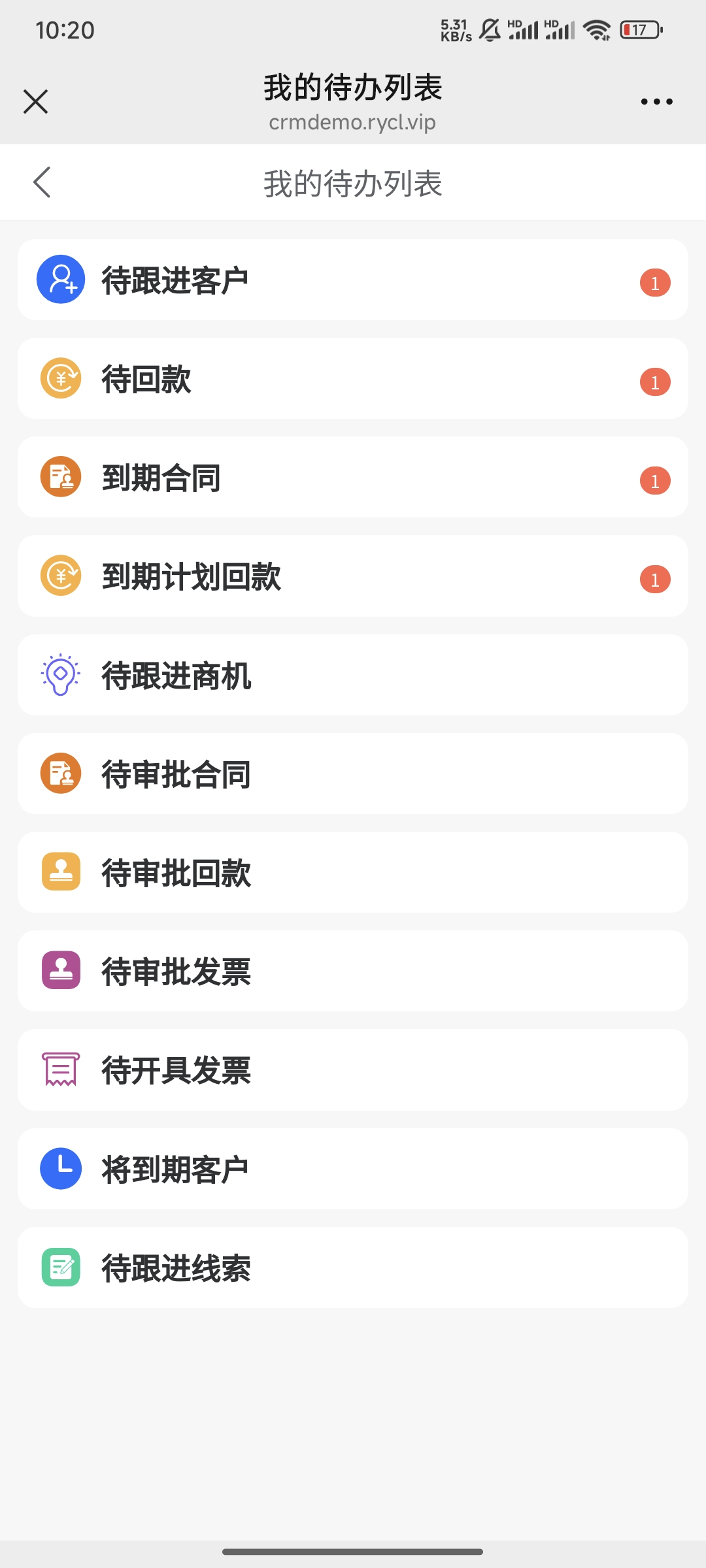The image size is (706, 1568).
Task: Click the 将到期客户 clock icon
Action: pyautogui.click(x=61, y=1169)
